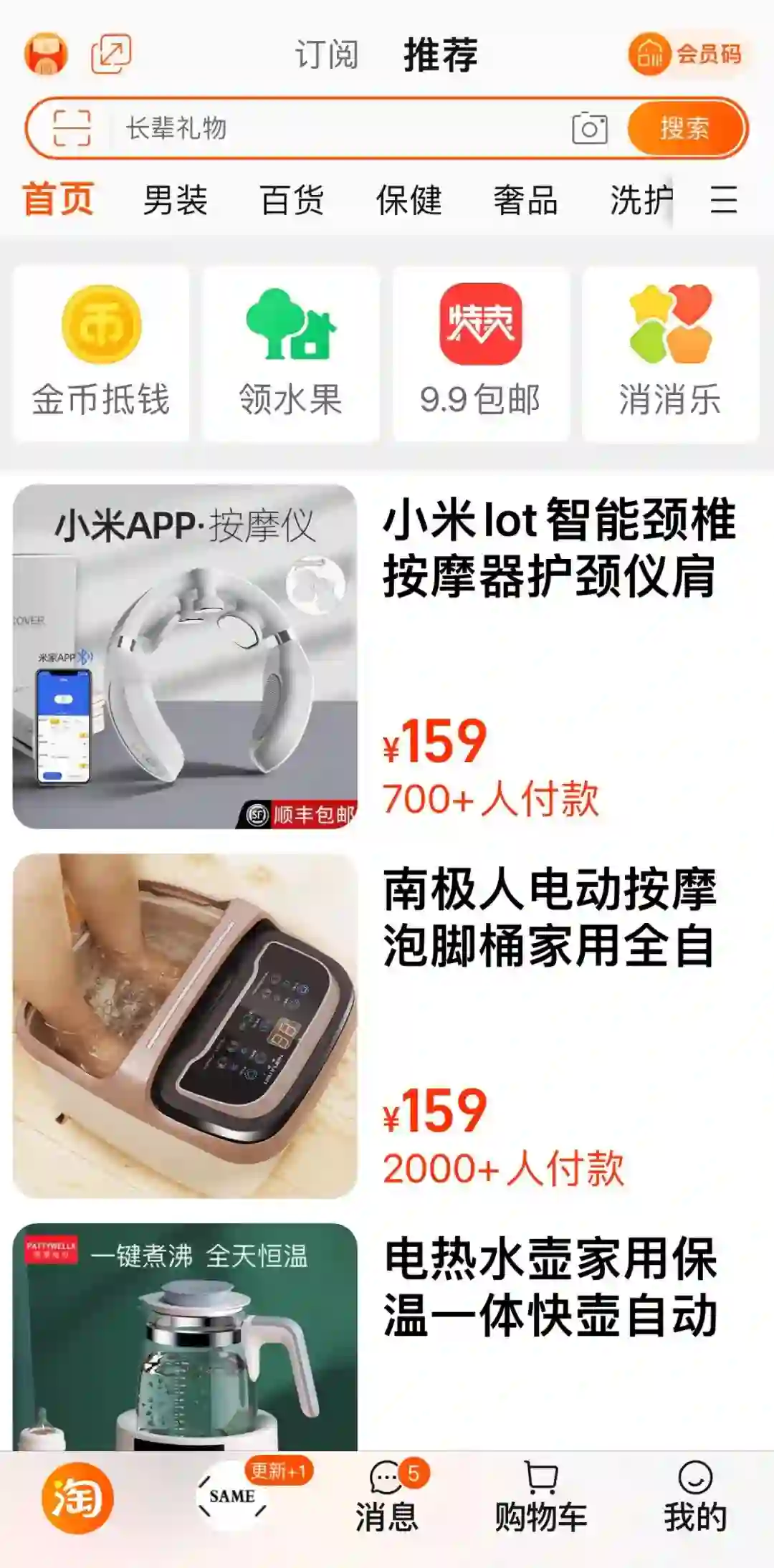Select the 男装 category tab
774x1568 pixels.
[x=175, y=200]
